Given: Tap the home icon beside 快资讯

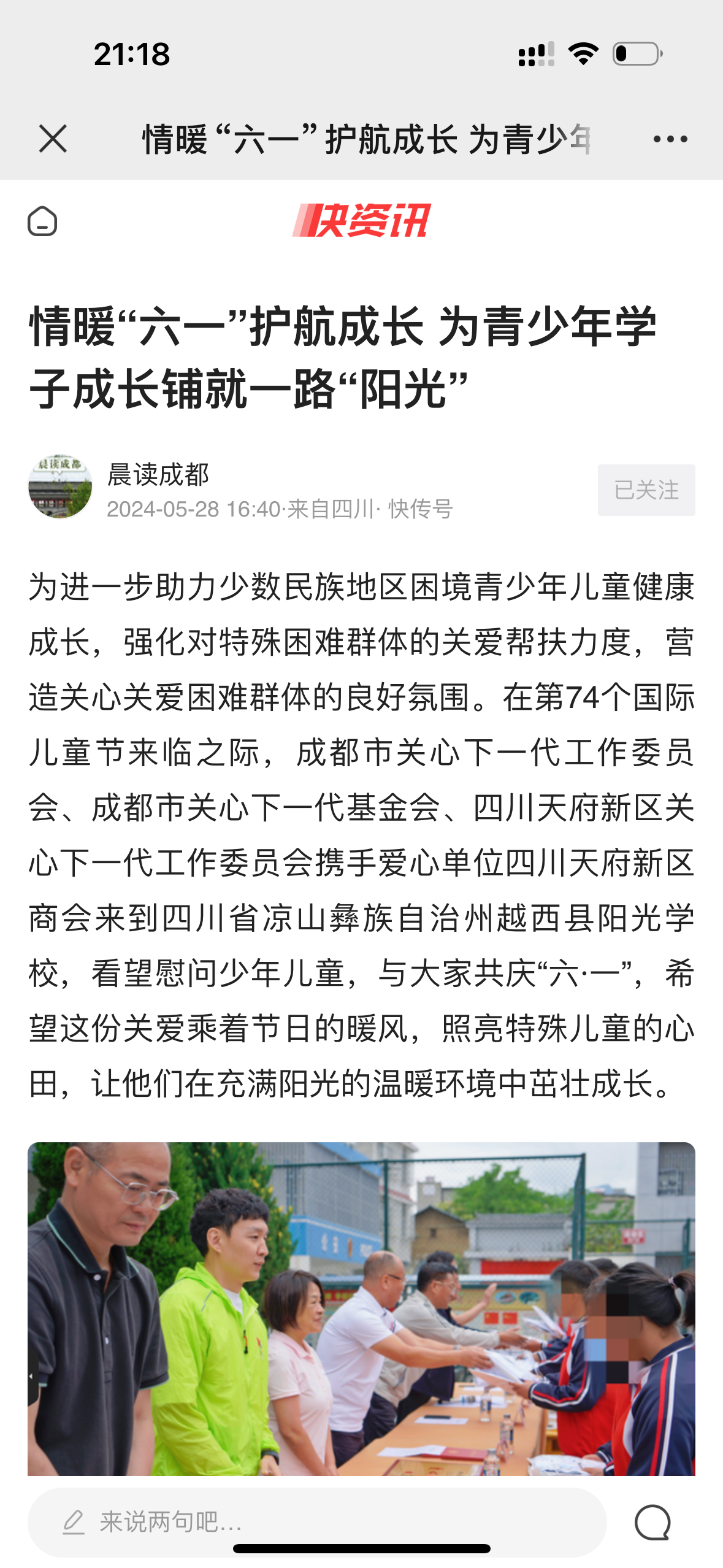Looking at the screenshot, I should point(42,221).
